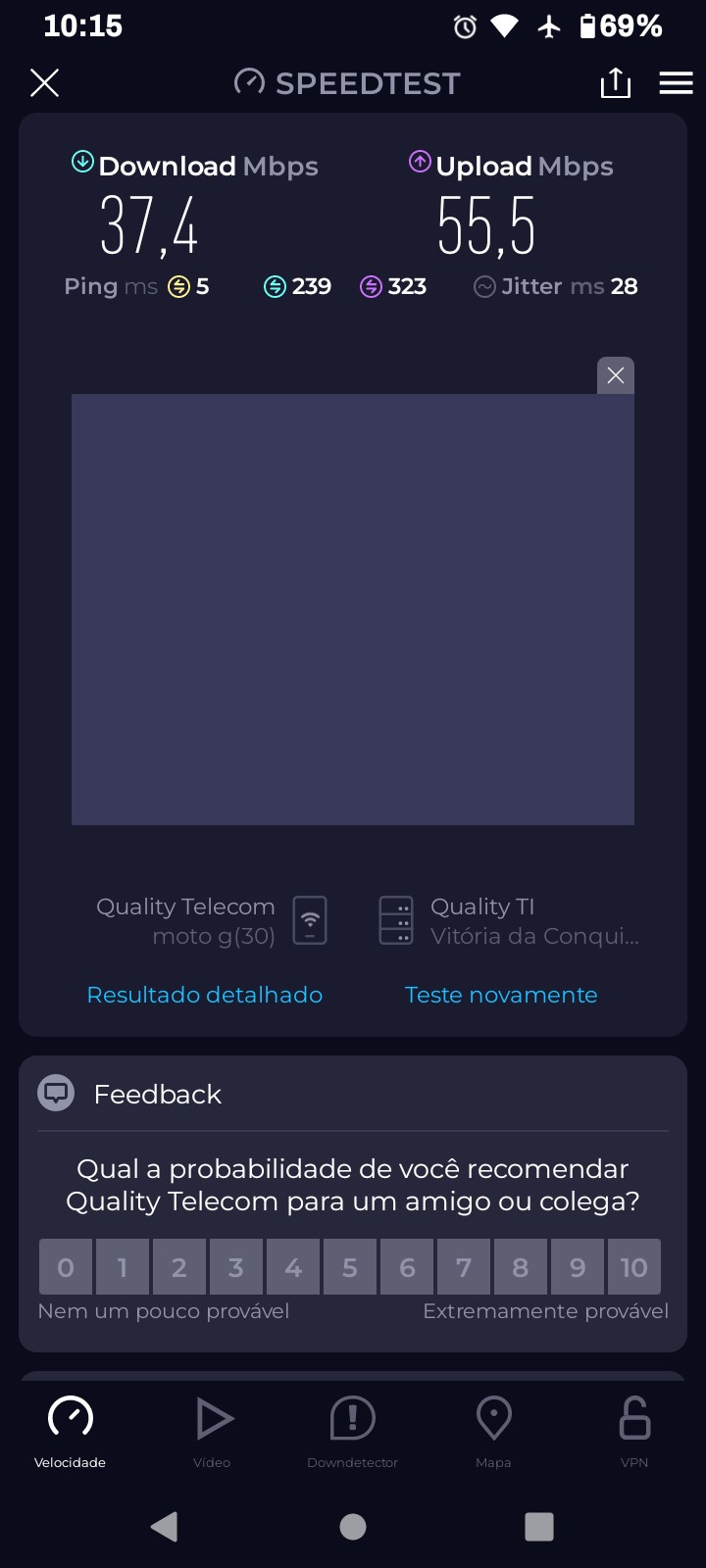
Task: Go back using system back button
Action: coord(164,1526)
